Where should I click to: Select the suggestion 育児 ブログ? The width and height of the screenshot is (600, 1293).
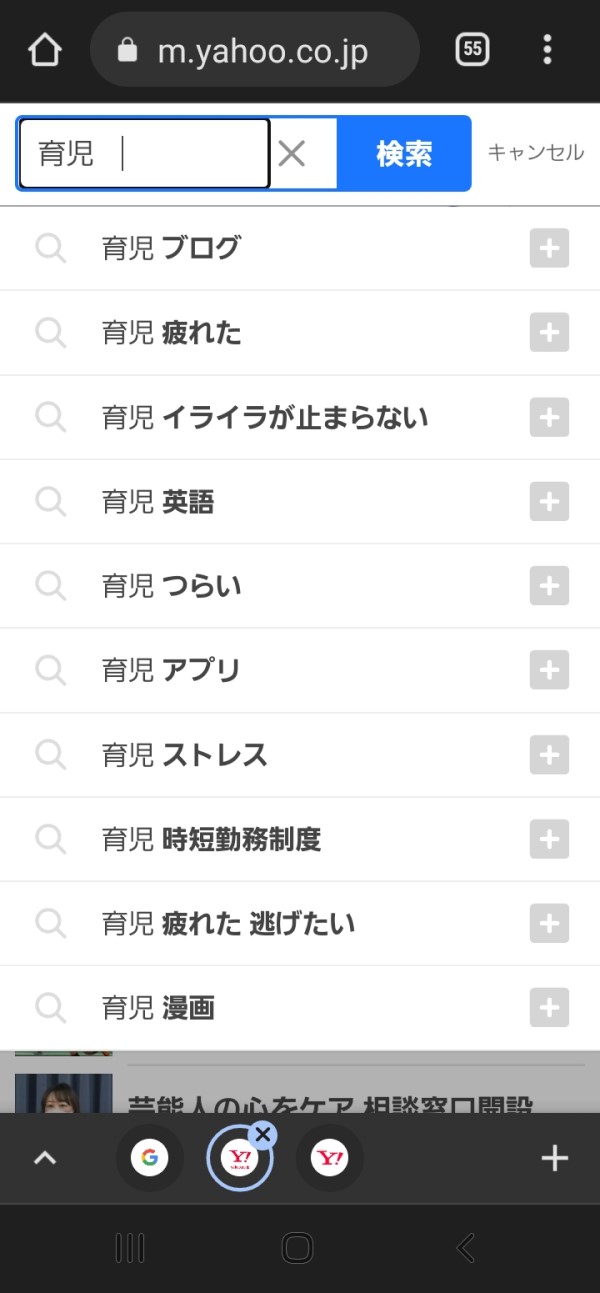(x=300, y=248)
